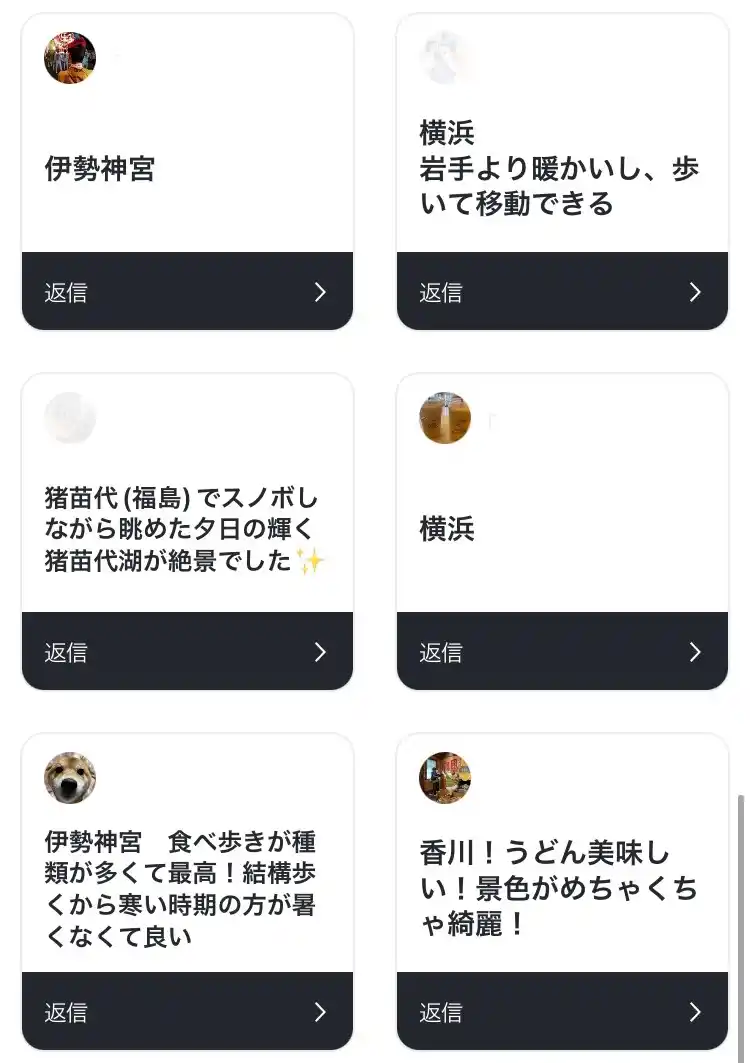Reply to the 香川！うどん美味しい response

(562, 1012)
